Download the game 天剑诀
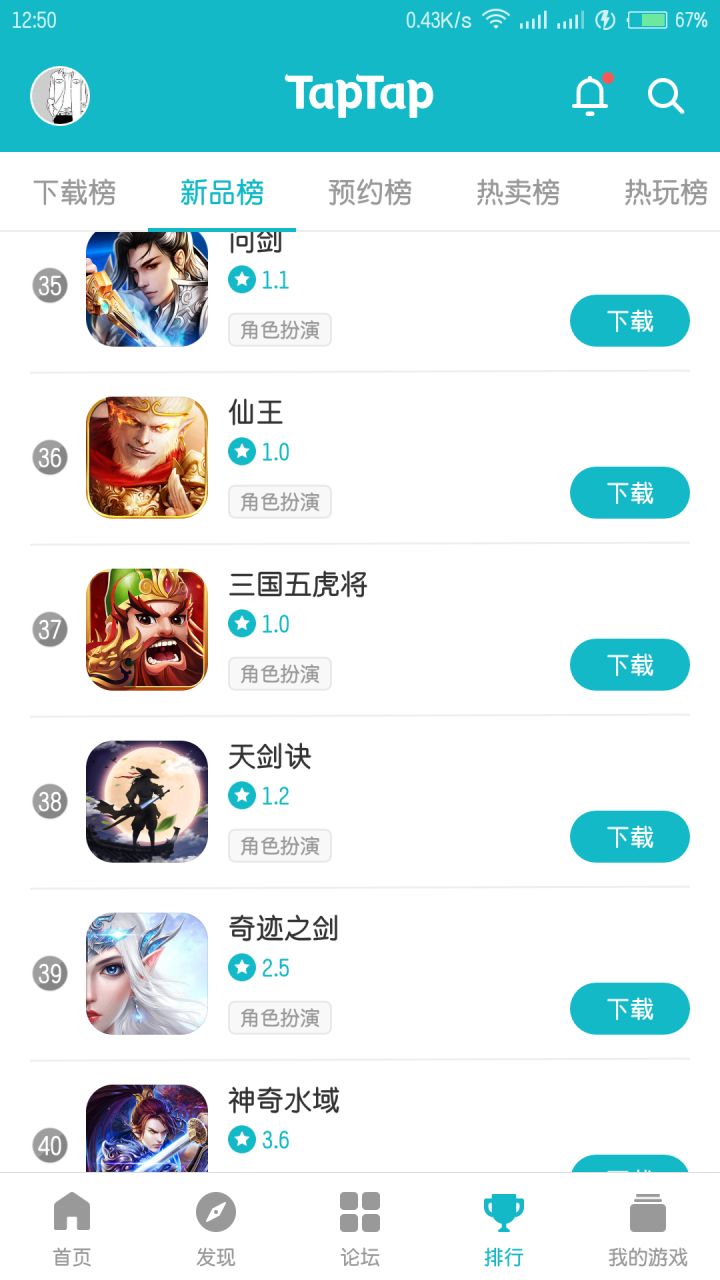Screen dimensions: 720x1280 click(x=630, y=837)
